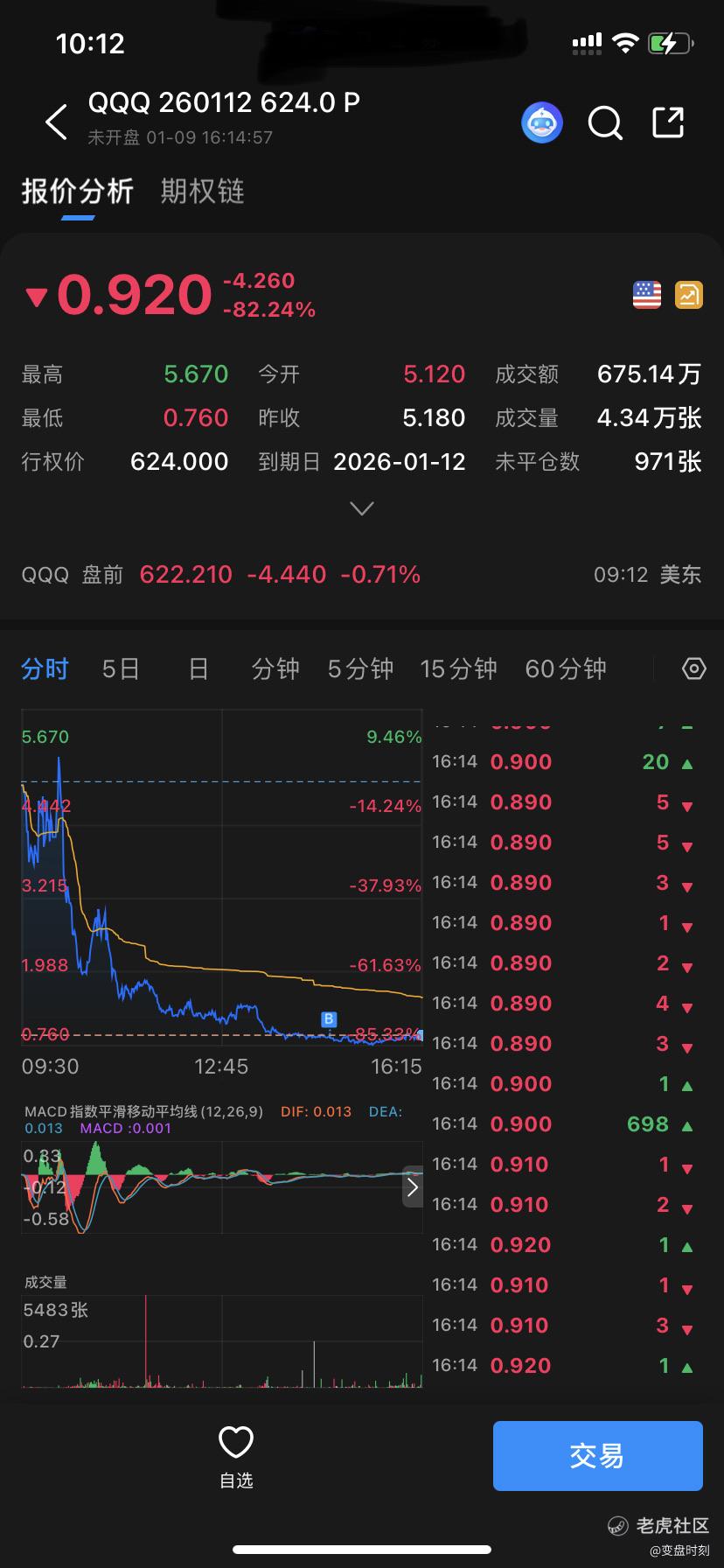
Task: Switch chart to 15分钟 view
Action: point(458,669)
